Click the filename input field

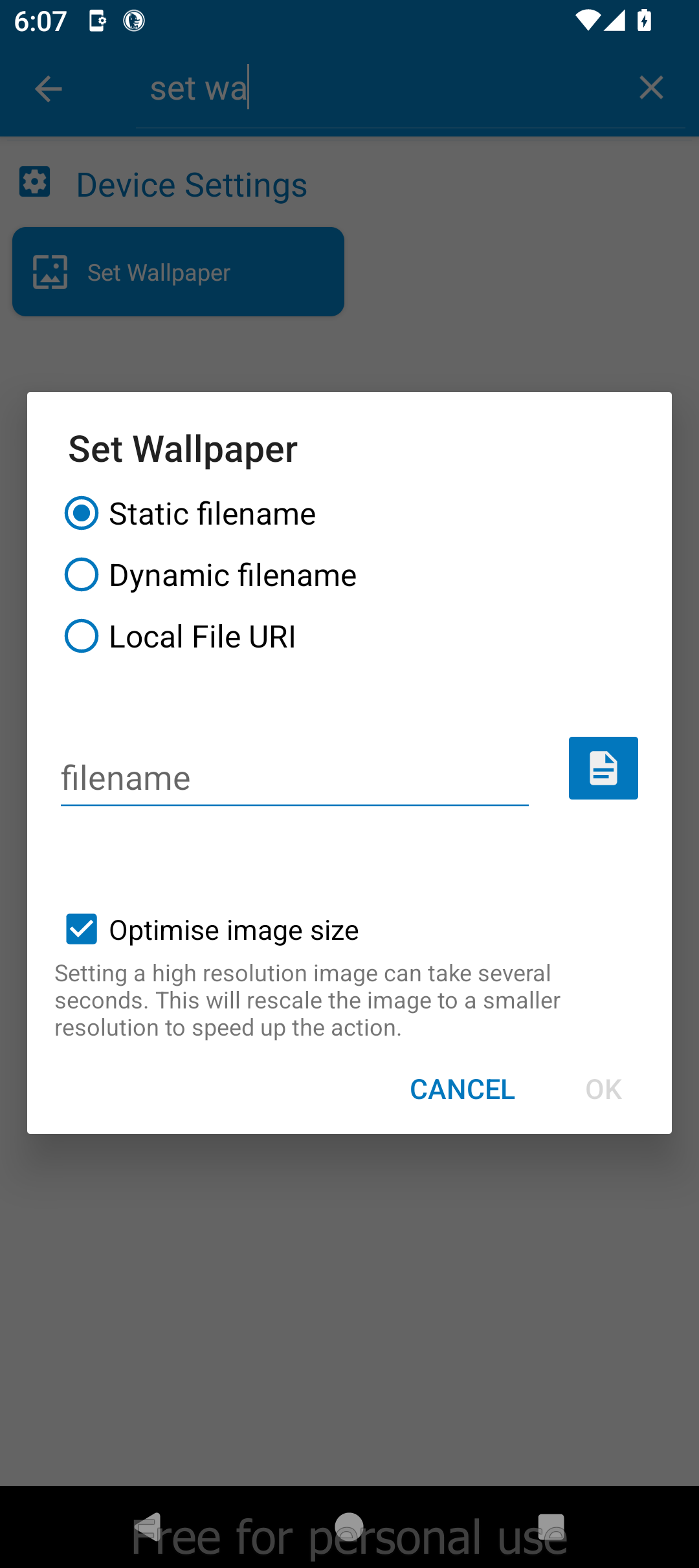click(294, 778)
